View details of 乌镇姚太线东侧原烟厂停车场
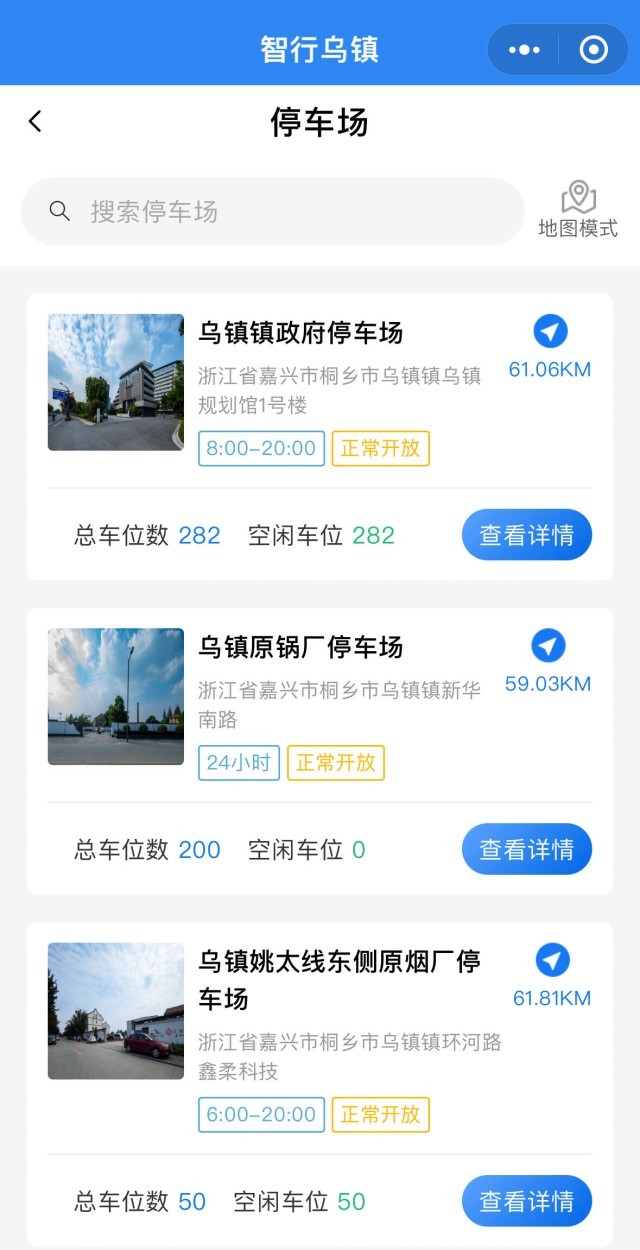The height and width of the screenshot is (1250, 640). [526, 1201]
